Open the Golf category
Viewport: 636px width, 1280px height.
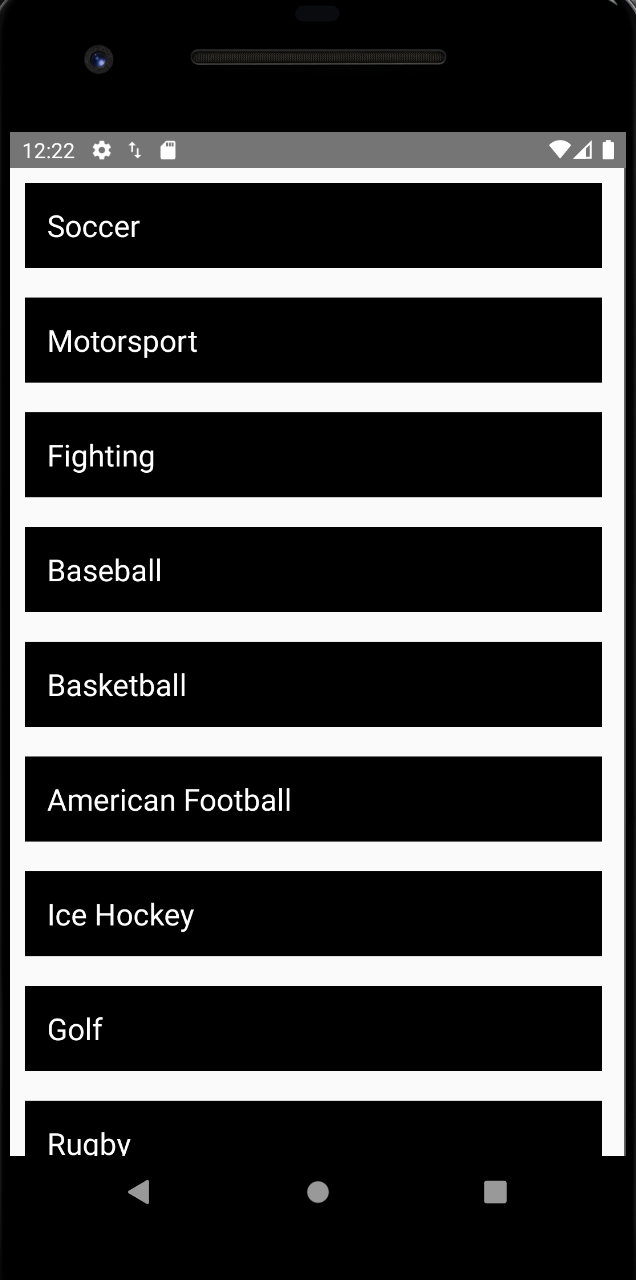313,1029
